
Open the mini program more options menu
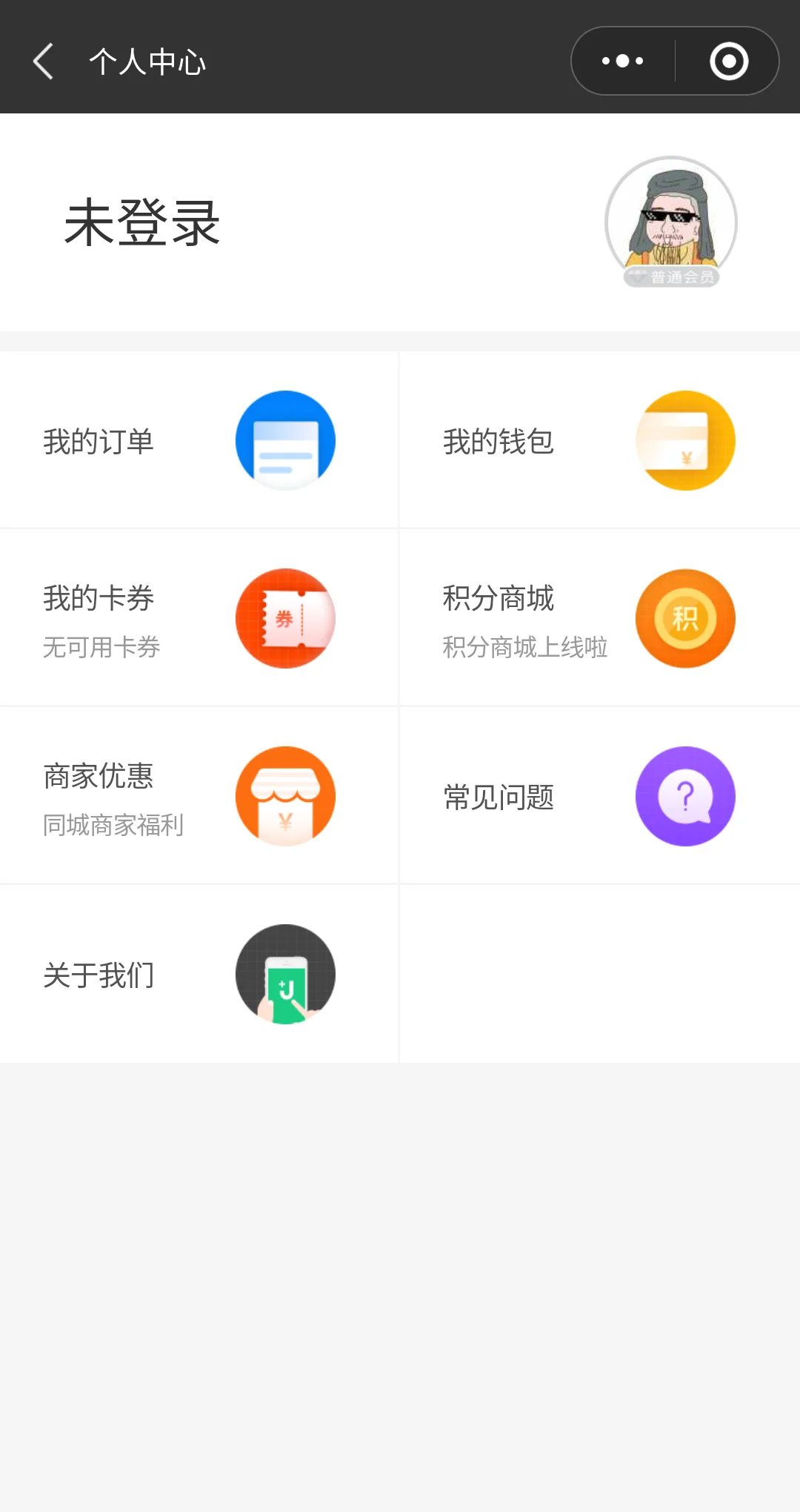pos(623,61)
